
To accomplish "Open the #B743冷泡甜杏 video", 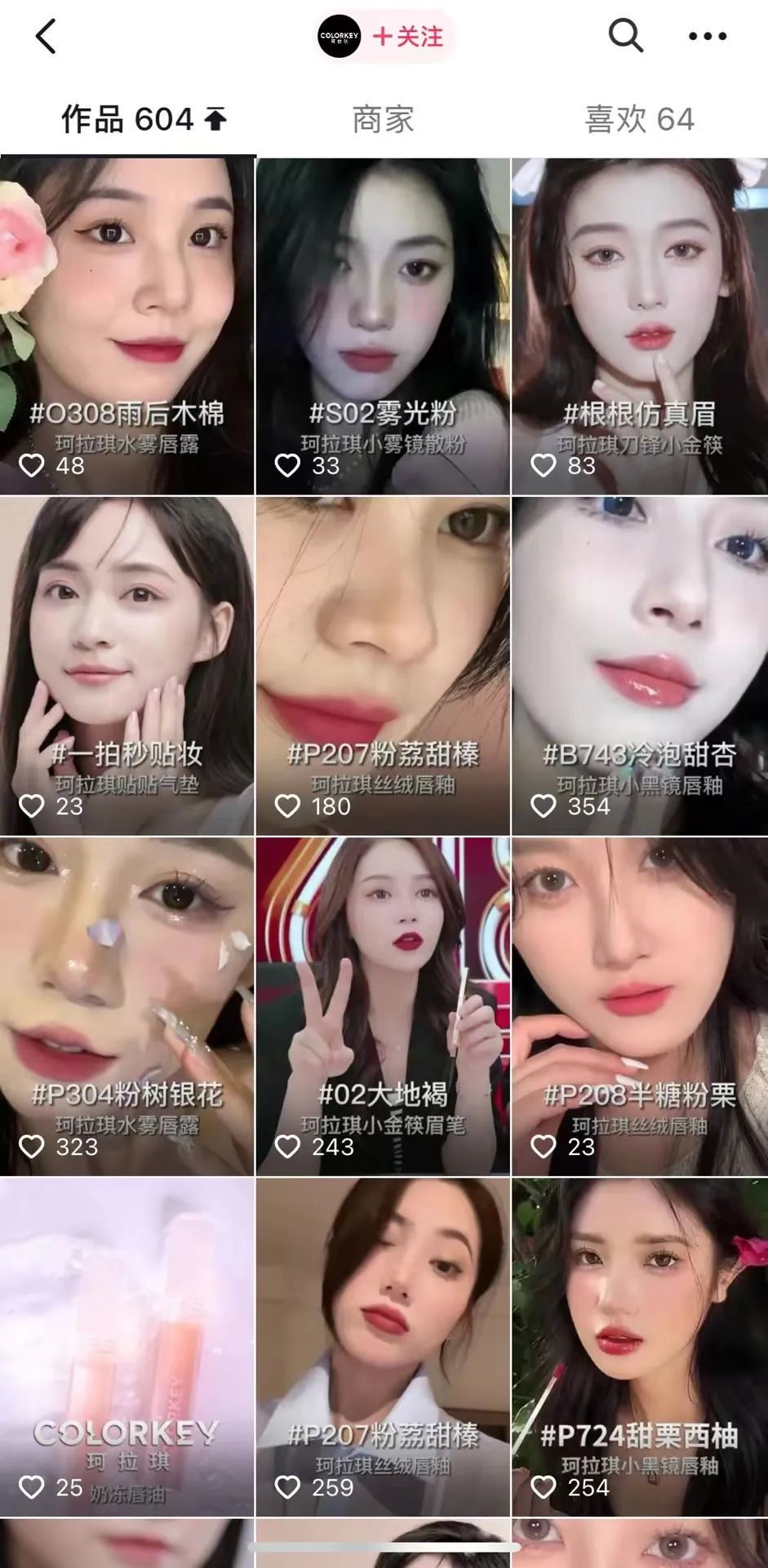I will pyautogui.click(x=639, y=665).
